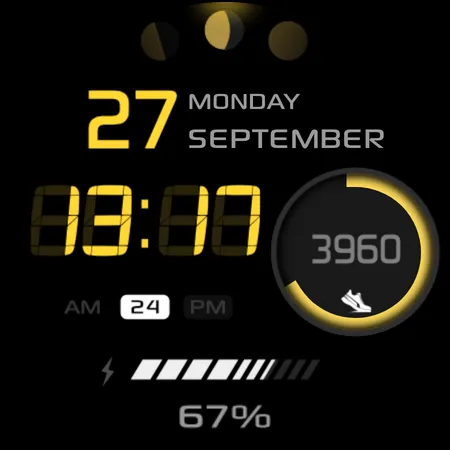
Task: Open battery details from the 67% indicator
Action: (x=224, y=416)
